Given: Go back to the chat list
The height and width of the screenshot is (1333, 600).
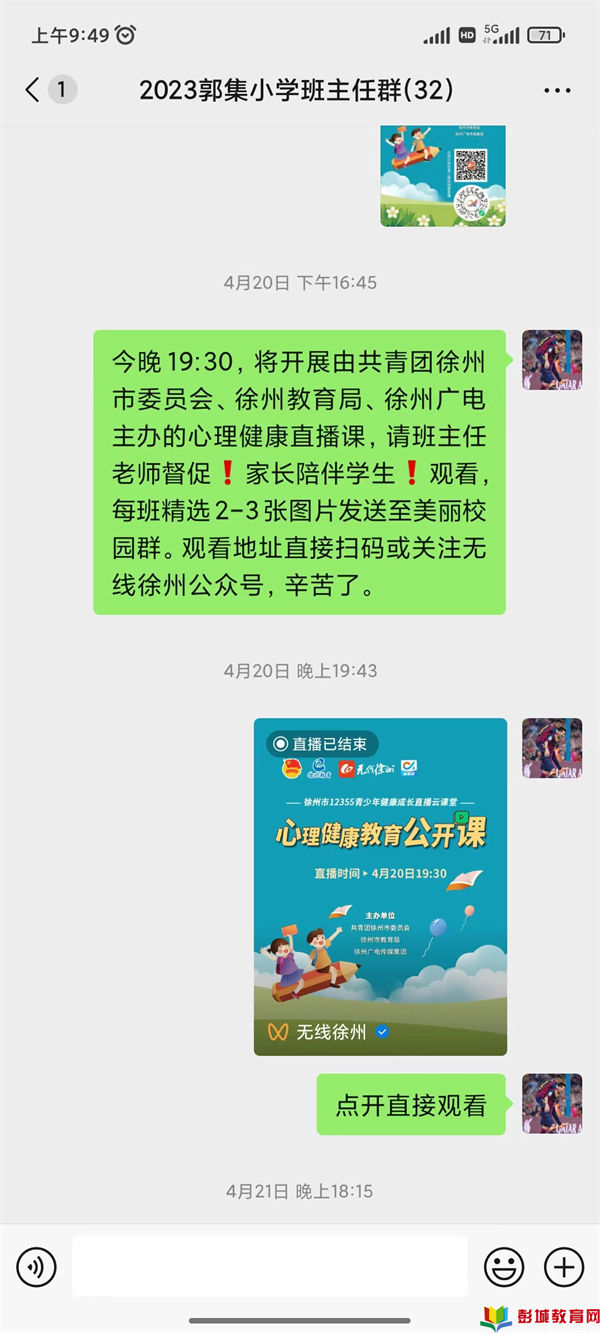Looking at the screenshot, I should click(x=34, y=90).
